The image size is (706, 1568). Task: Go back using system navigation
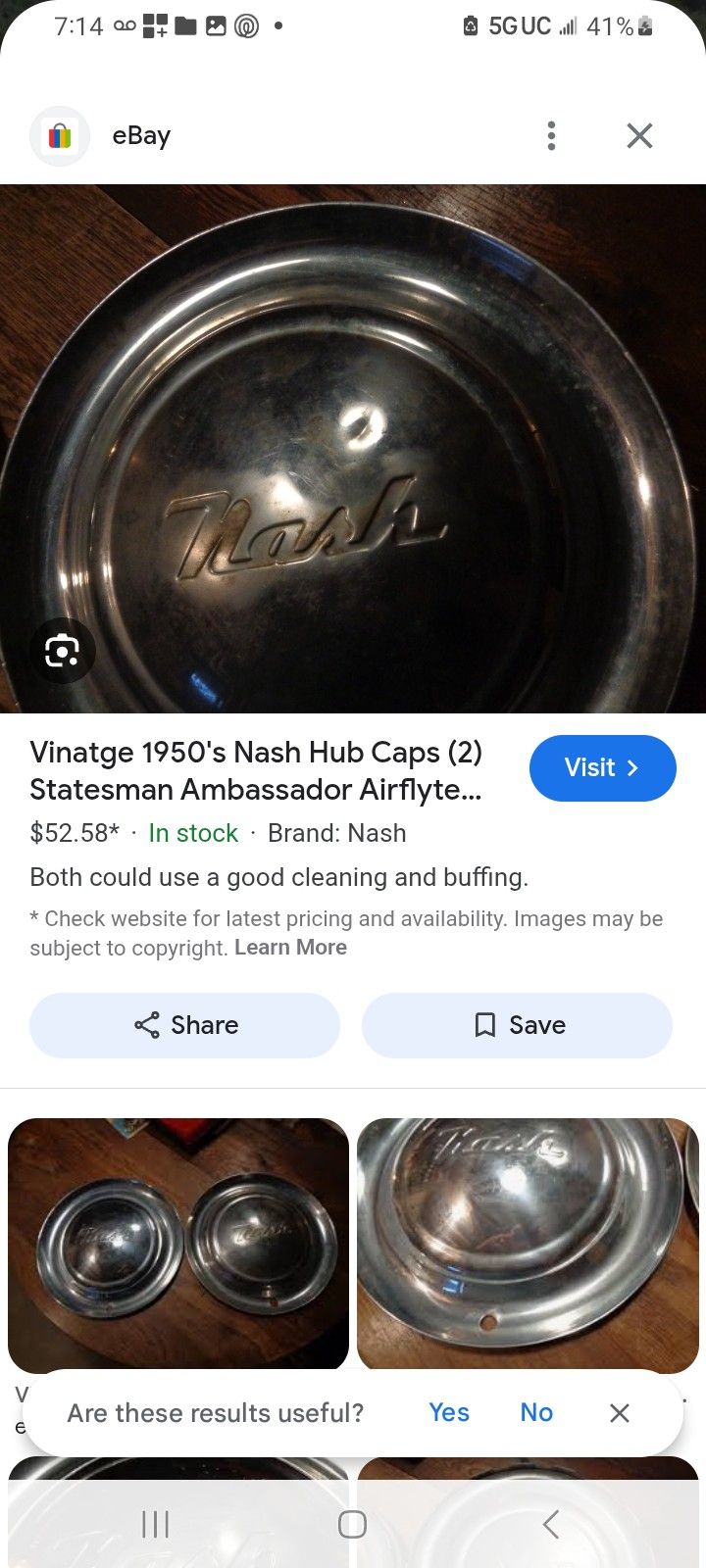click(550, 1524)
